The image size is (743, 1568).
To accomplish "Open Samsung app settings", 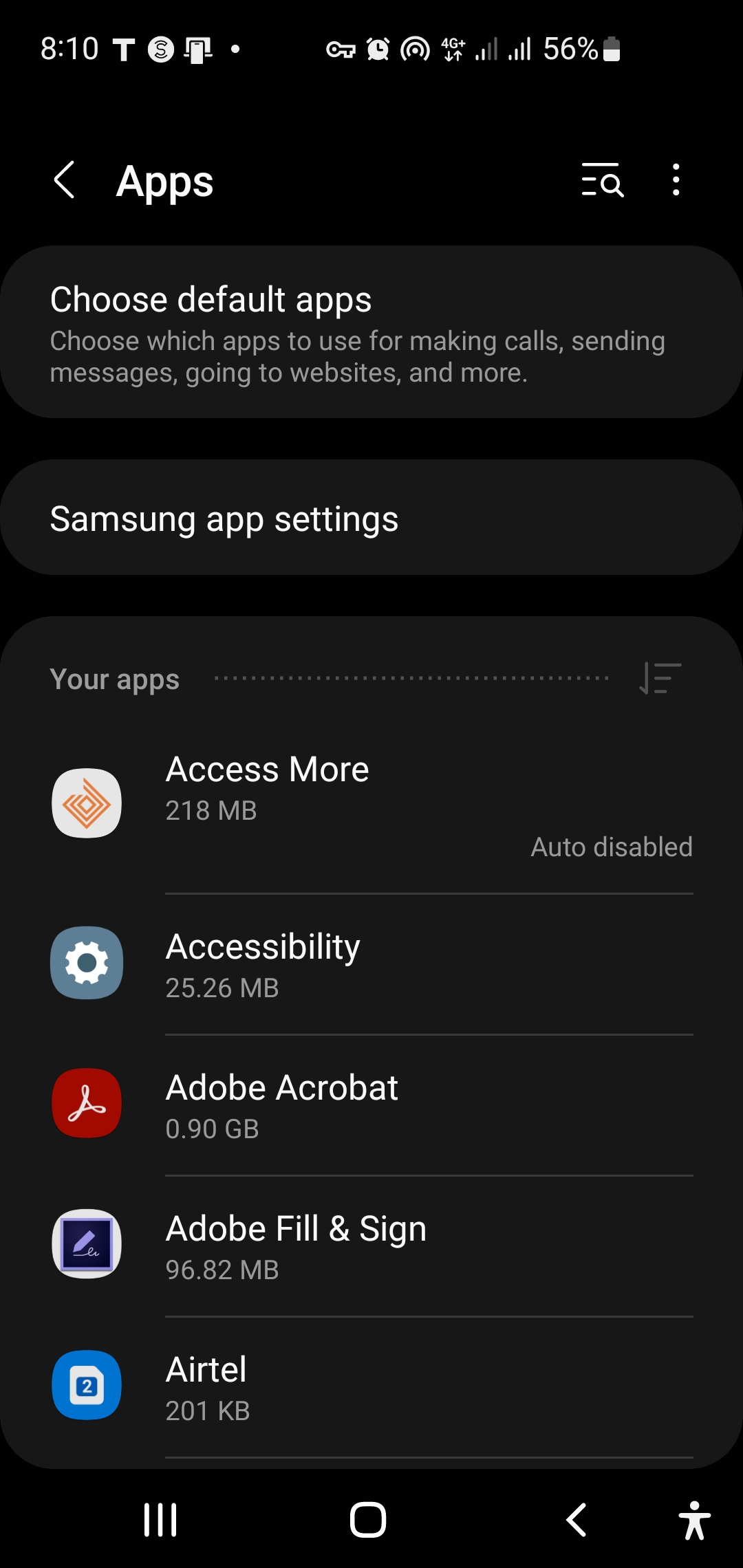I will coord(371,518).
